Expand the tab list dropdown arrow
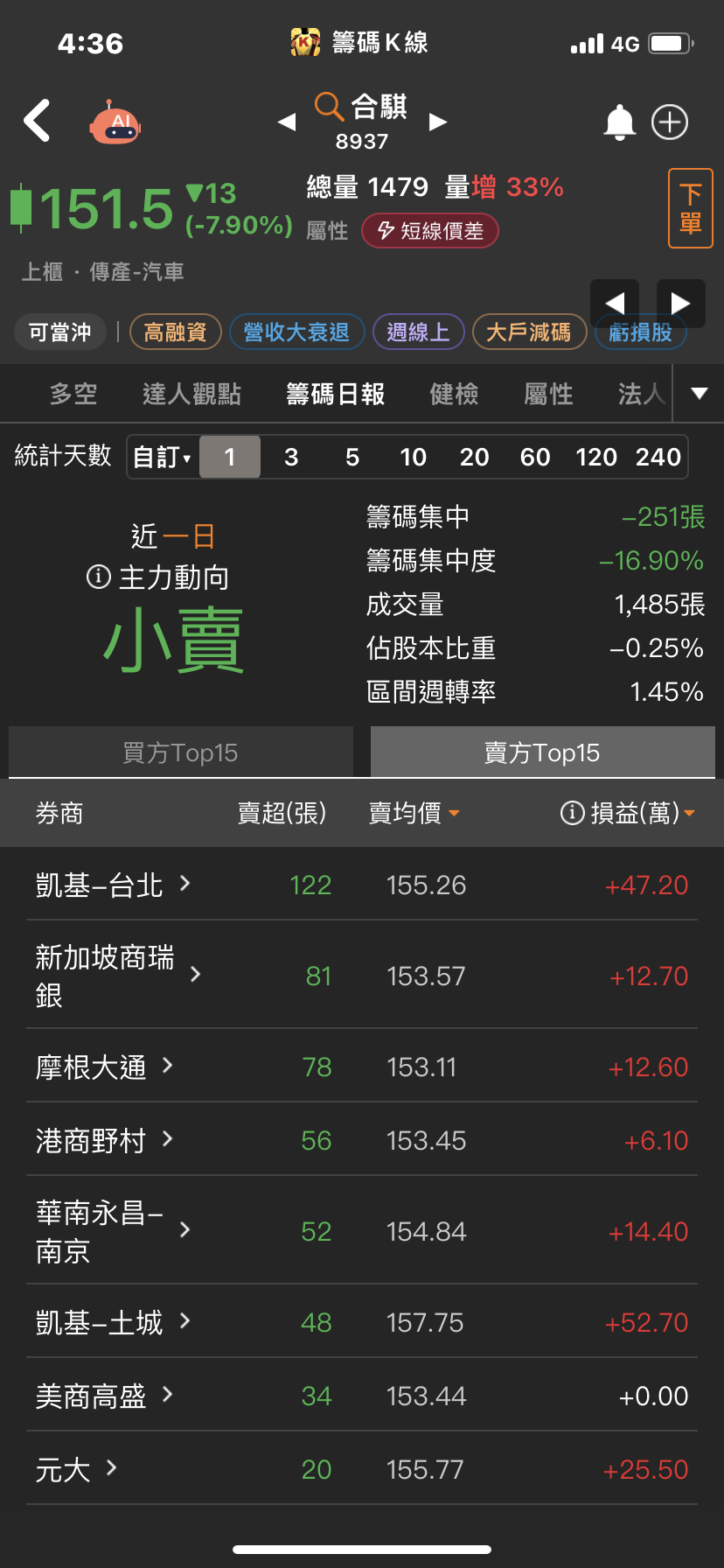Image resolution: width=724 pixels, height=1568 pixels. [699, 394]
